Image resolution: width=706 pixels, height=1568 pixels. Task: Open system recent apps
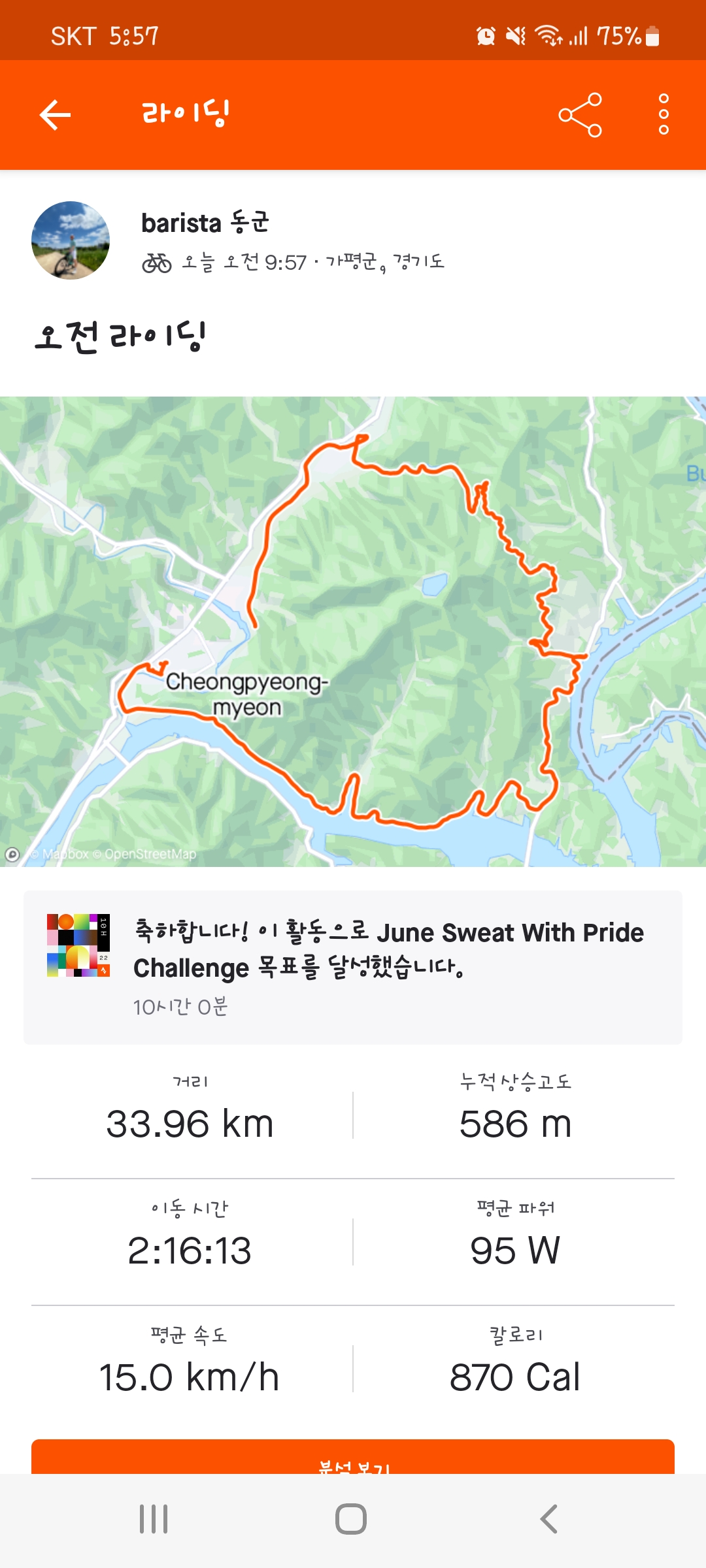click(x=154, y=1519)
